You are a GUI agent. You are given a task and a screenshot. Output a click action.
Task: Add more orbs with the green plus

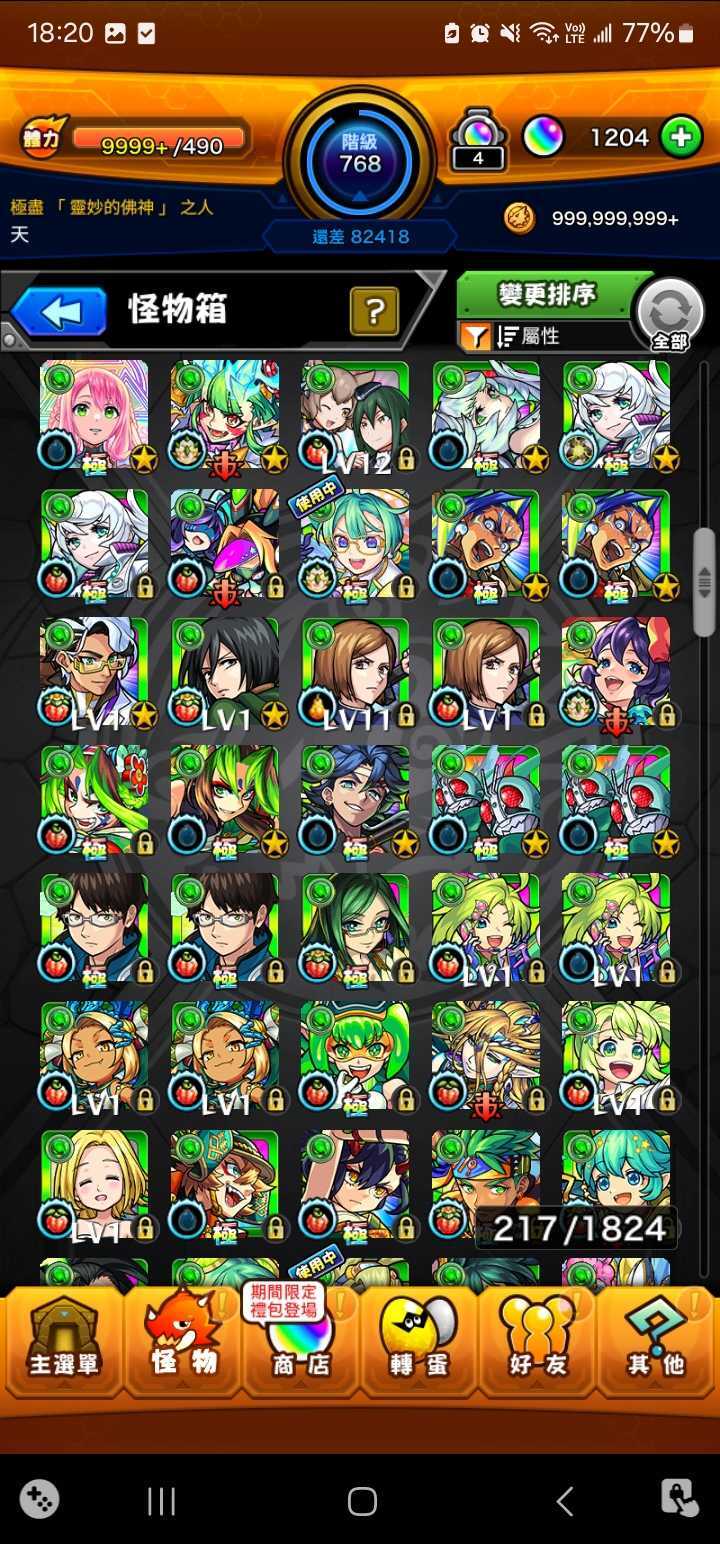[682, 137]
